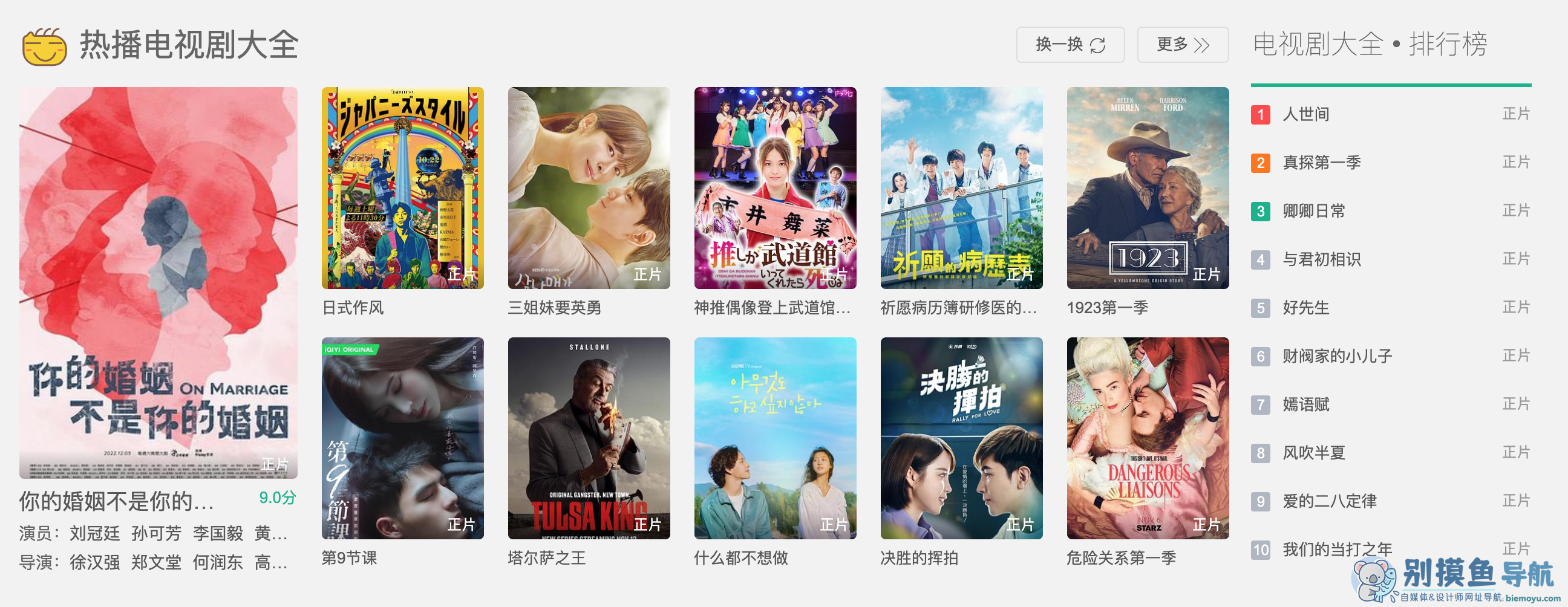
Task: Select 真探第一季 in the ranking list
Action: [x=1321, y=163]
